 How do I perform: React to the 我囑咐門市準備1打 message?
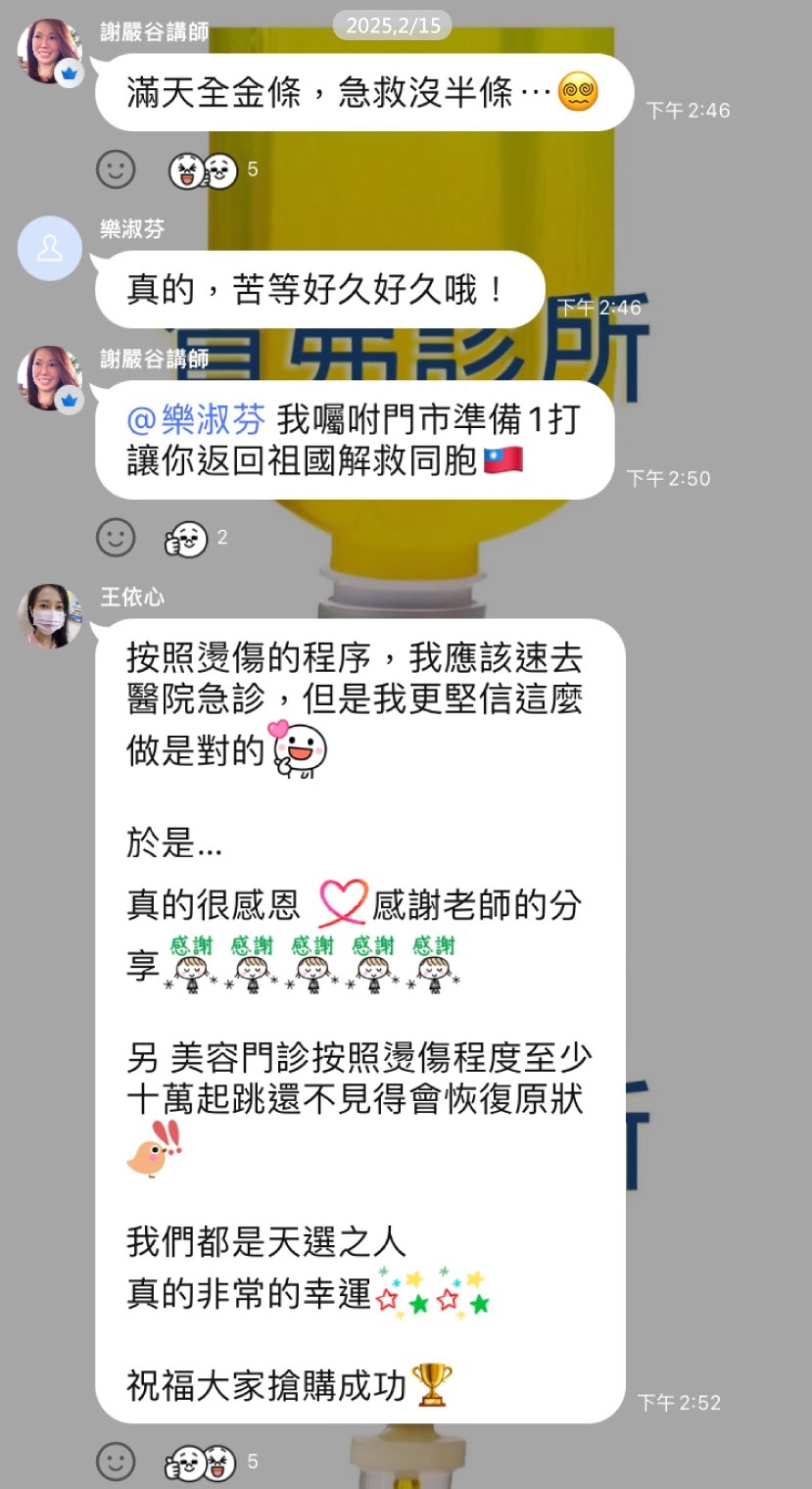tap(116, 537)
